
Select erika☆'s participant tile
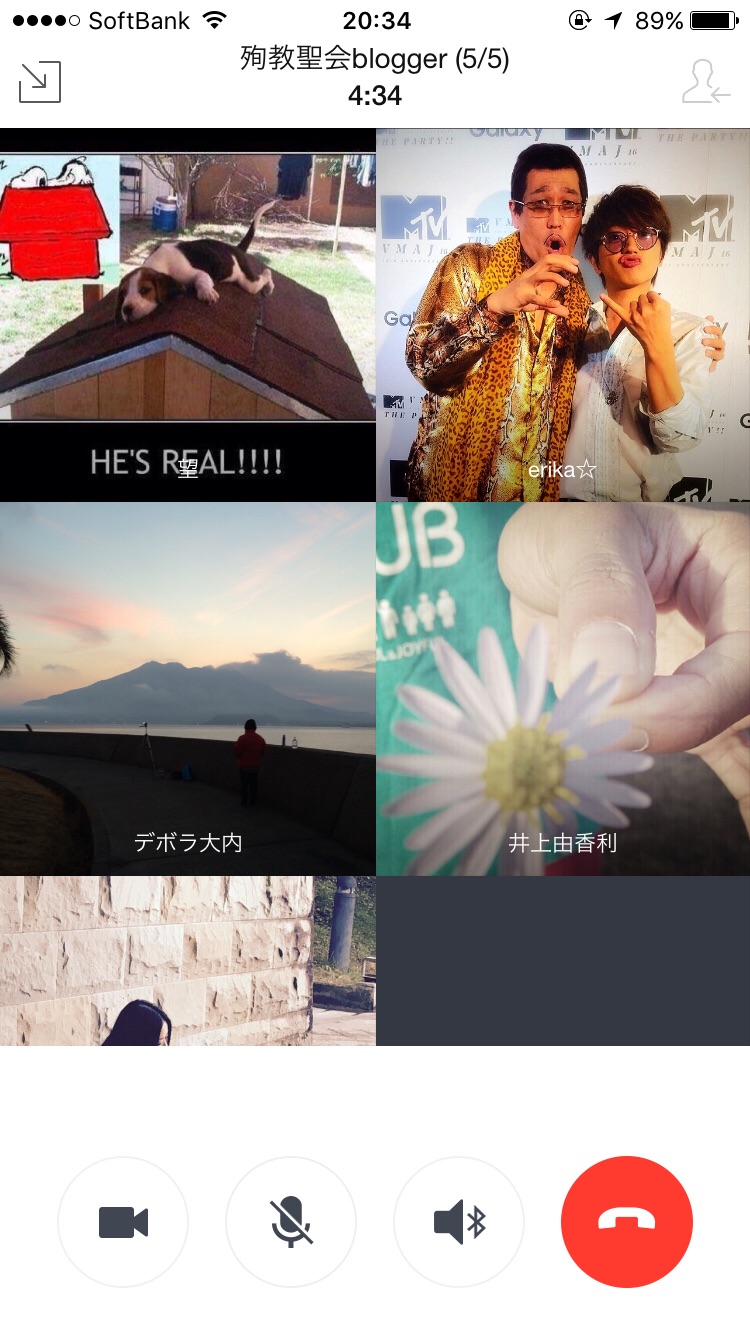click(x=563, y=315)
